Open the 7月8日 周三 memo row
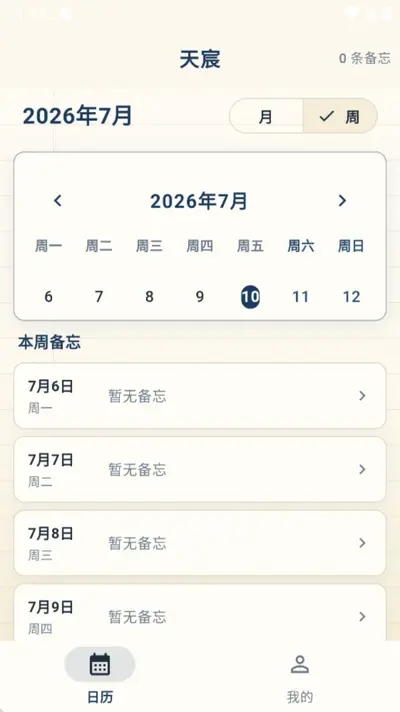The height and width of the screenshot is (712, 400). coord(200,543)
